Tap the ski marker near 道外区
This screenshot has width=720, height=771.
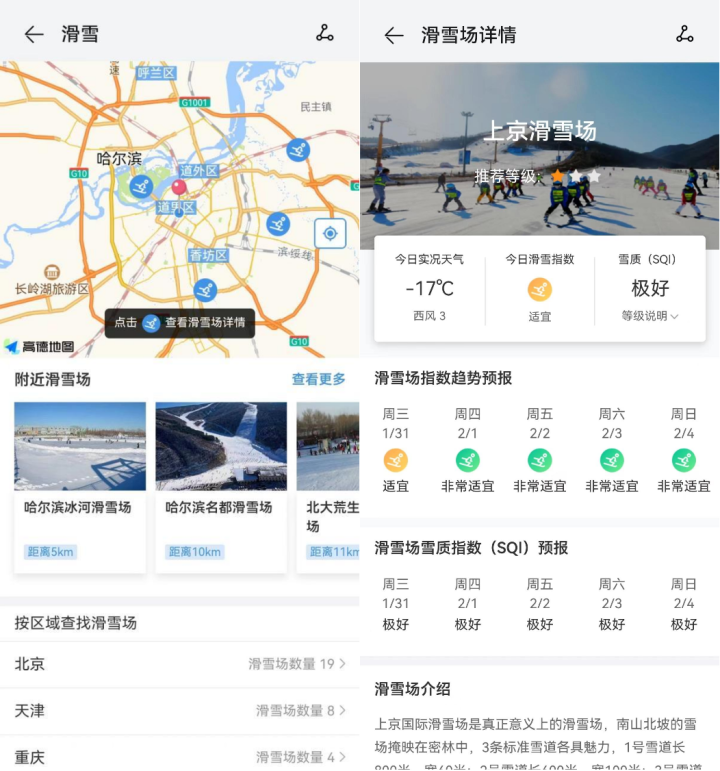[x=141, y=185]
